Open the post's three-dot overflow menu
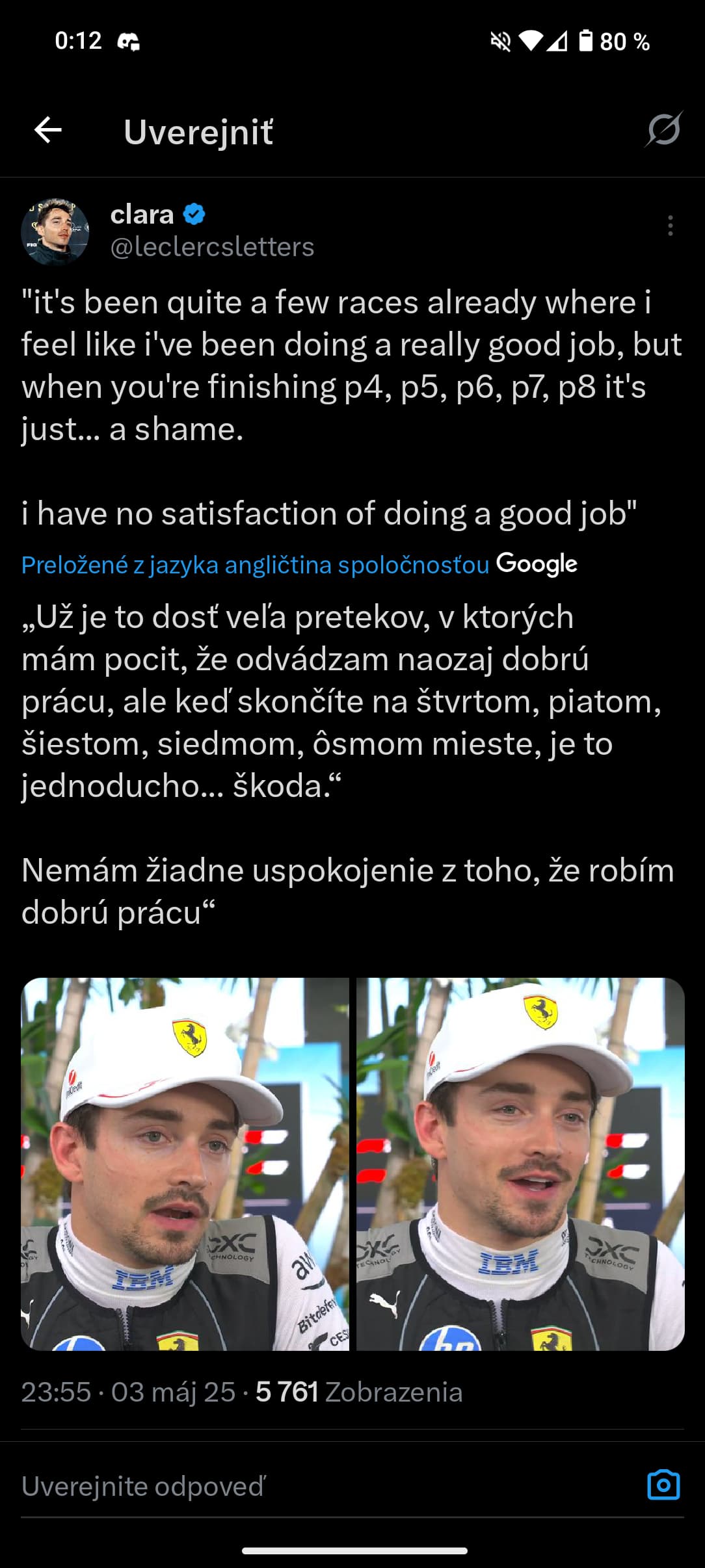Viewport: 705px width, 1568px height. click(670, 226)
